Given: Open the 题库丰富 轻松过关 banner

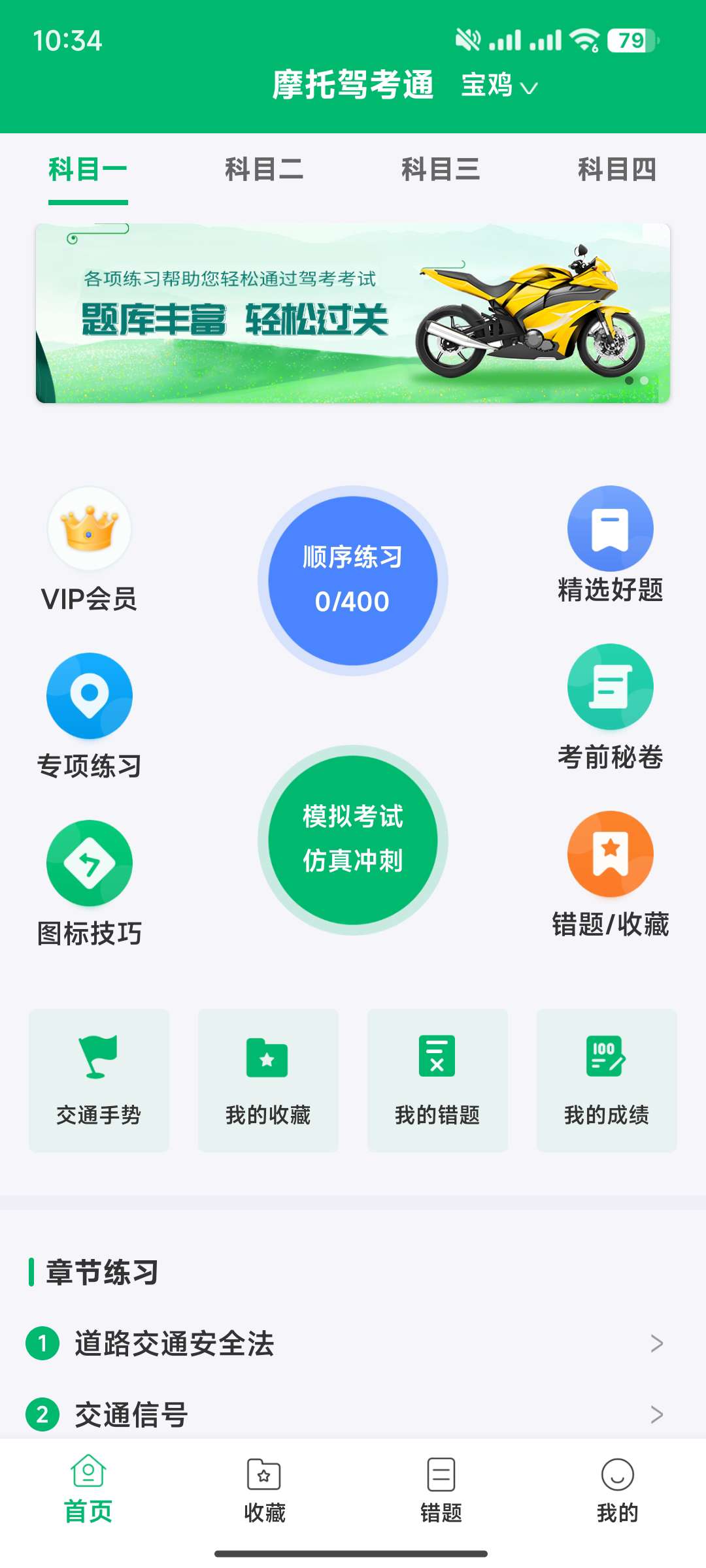Looking at the screenshot, I should point(353,314).
